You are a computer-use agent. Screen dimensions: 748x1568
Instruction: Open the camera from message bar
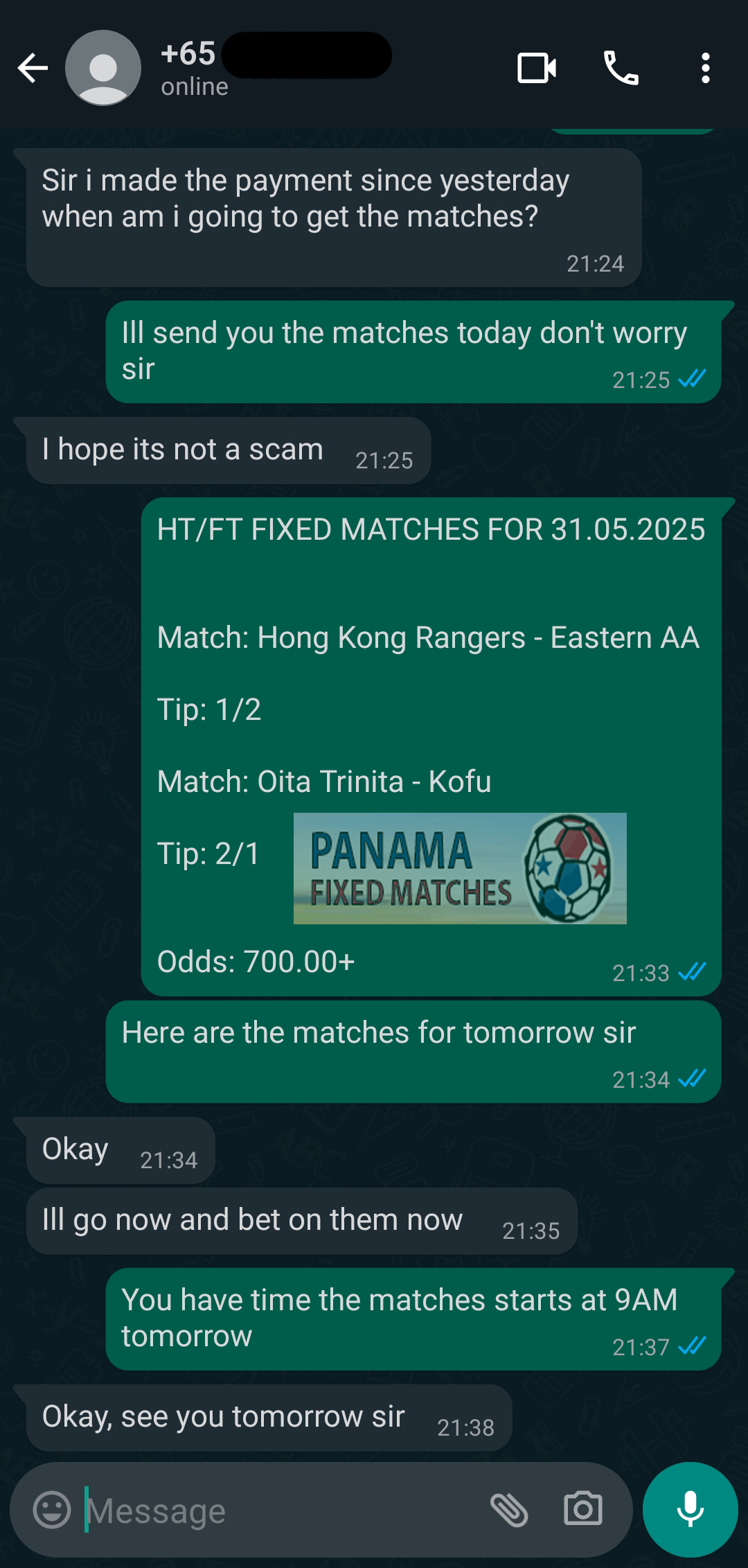pyautogui.click(x=583, y=1509)
